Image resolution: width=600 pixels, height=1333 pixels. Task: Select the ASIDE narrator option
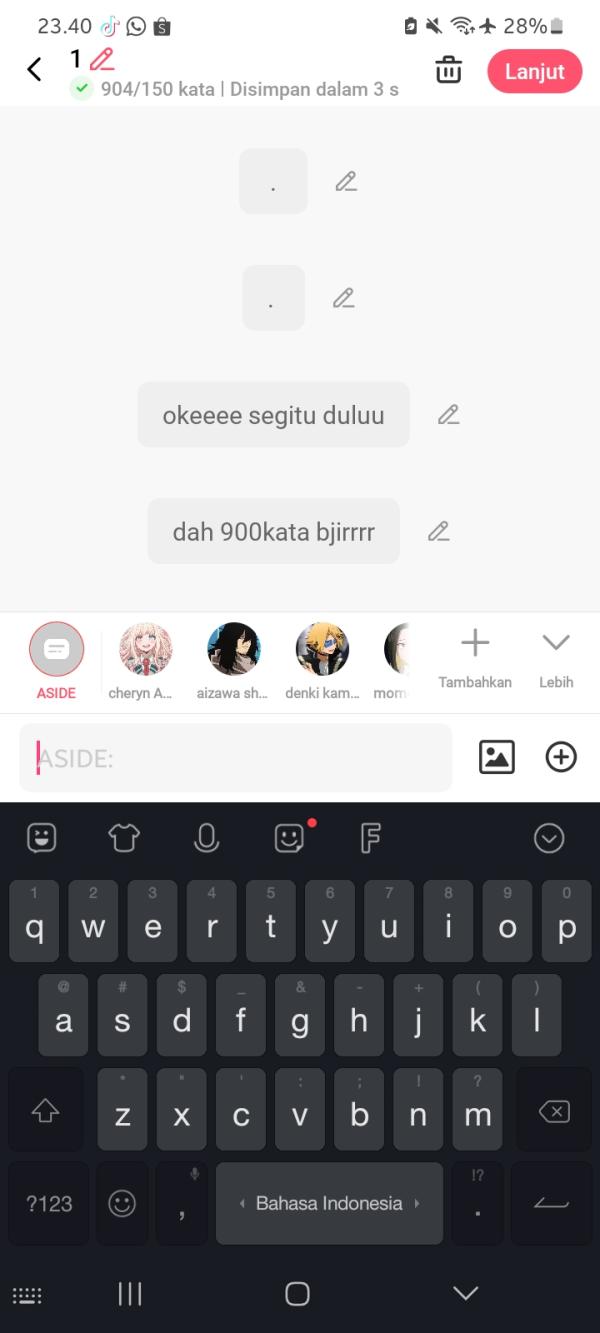point(57,658)
